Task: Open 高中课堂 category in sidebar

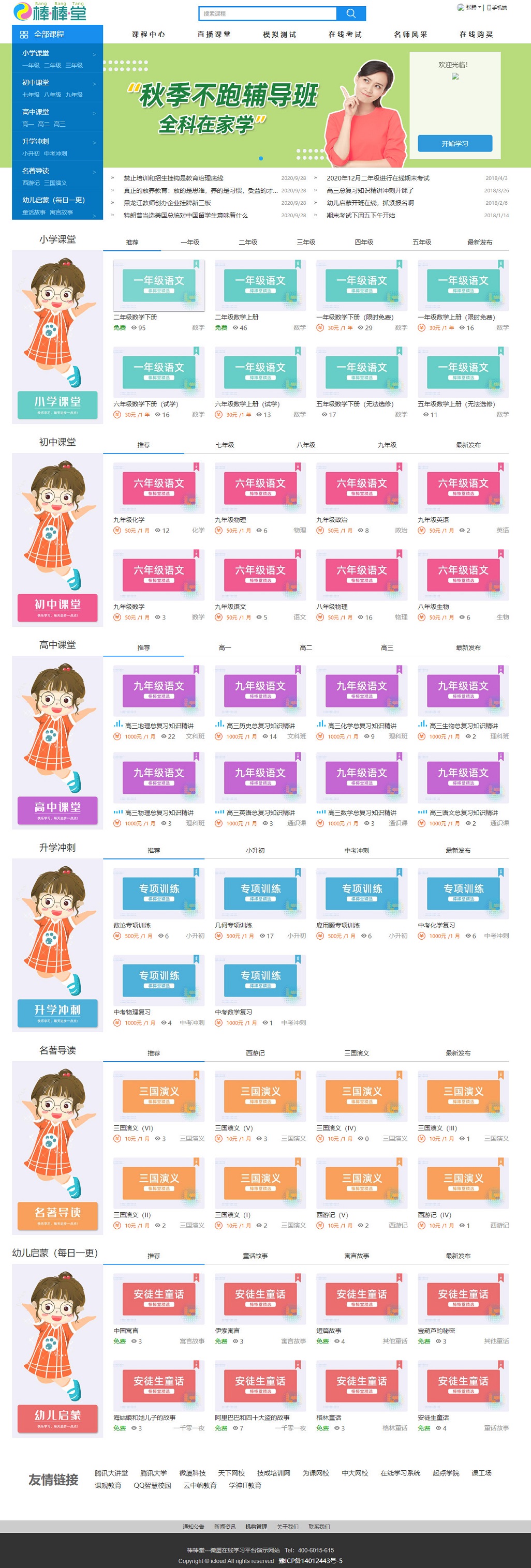Action: [x=36, y=112]
